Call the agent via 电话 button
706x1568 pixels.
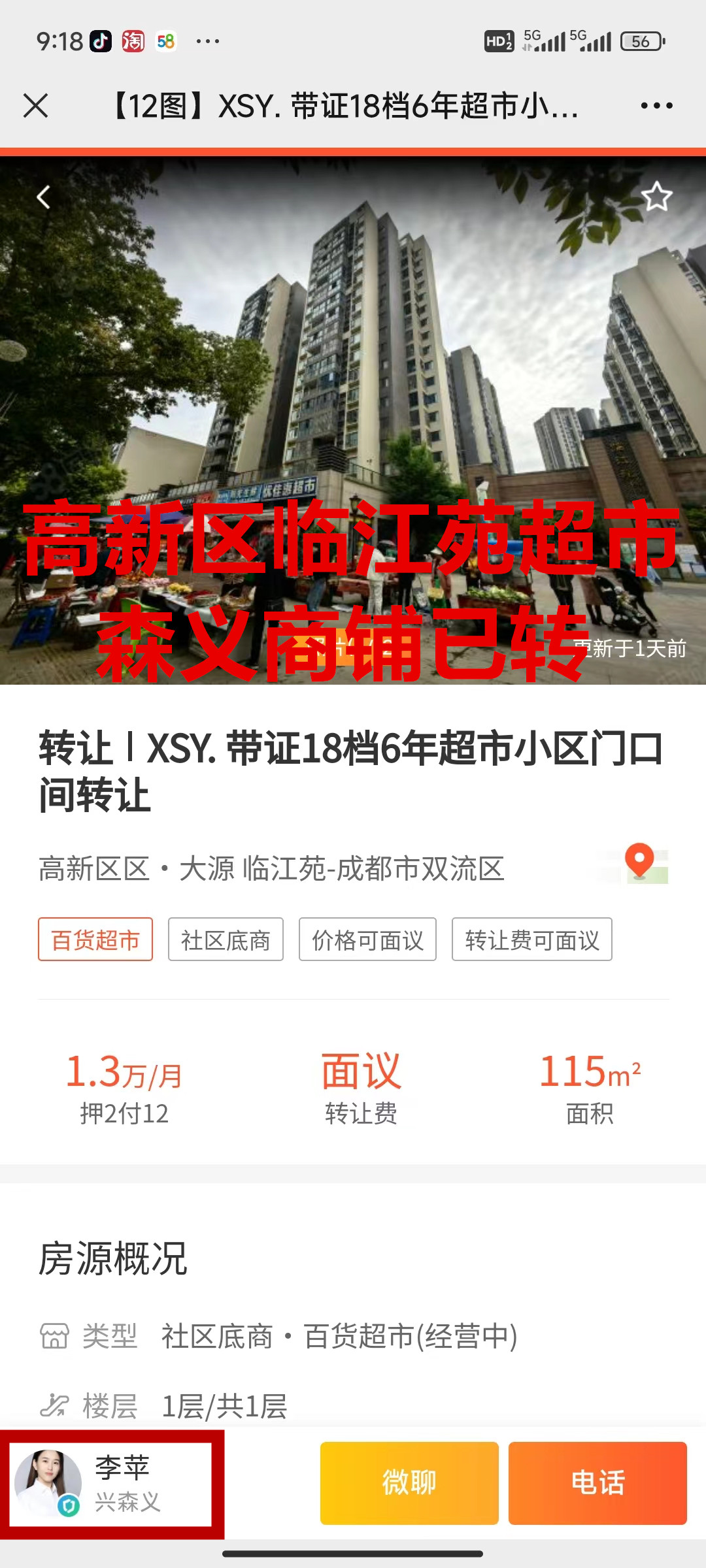[597, 1483]
